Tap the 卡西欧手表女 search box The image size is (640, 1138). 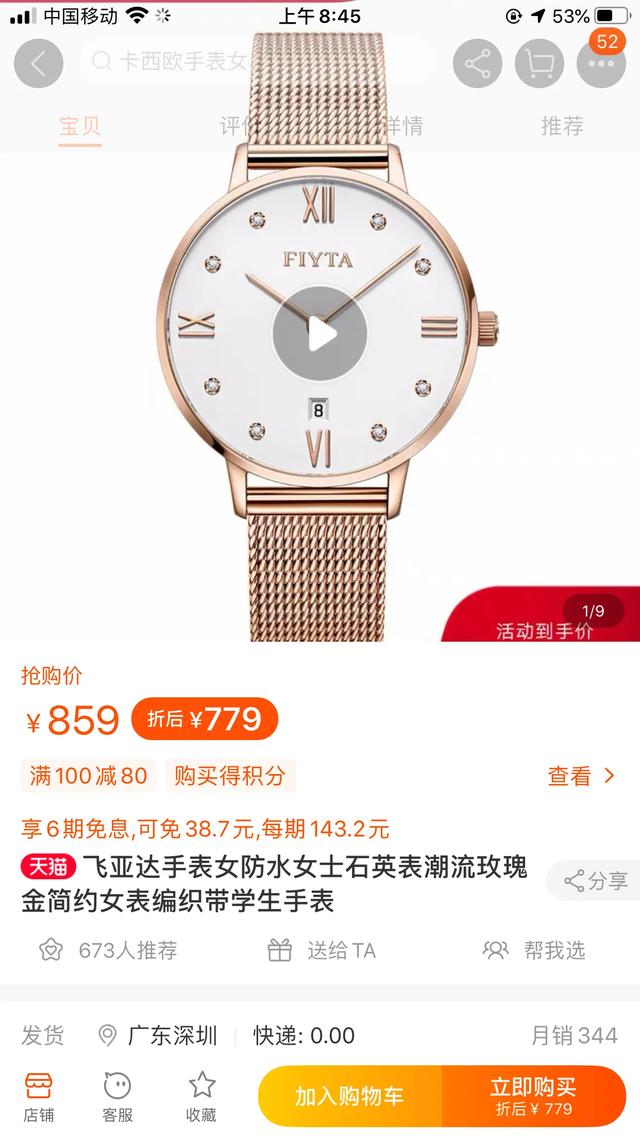click(180, 63)
